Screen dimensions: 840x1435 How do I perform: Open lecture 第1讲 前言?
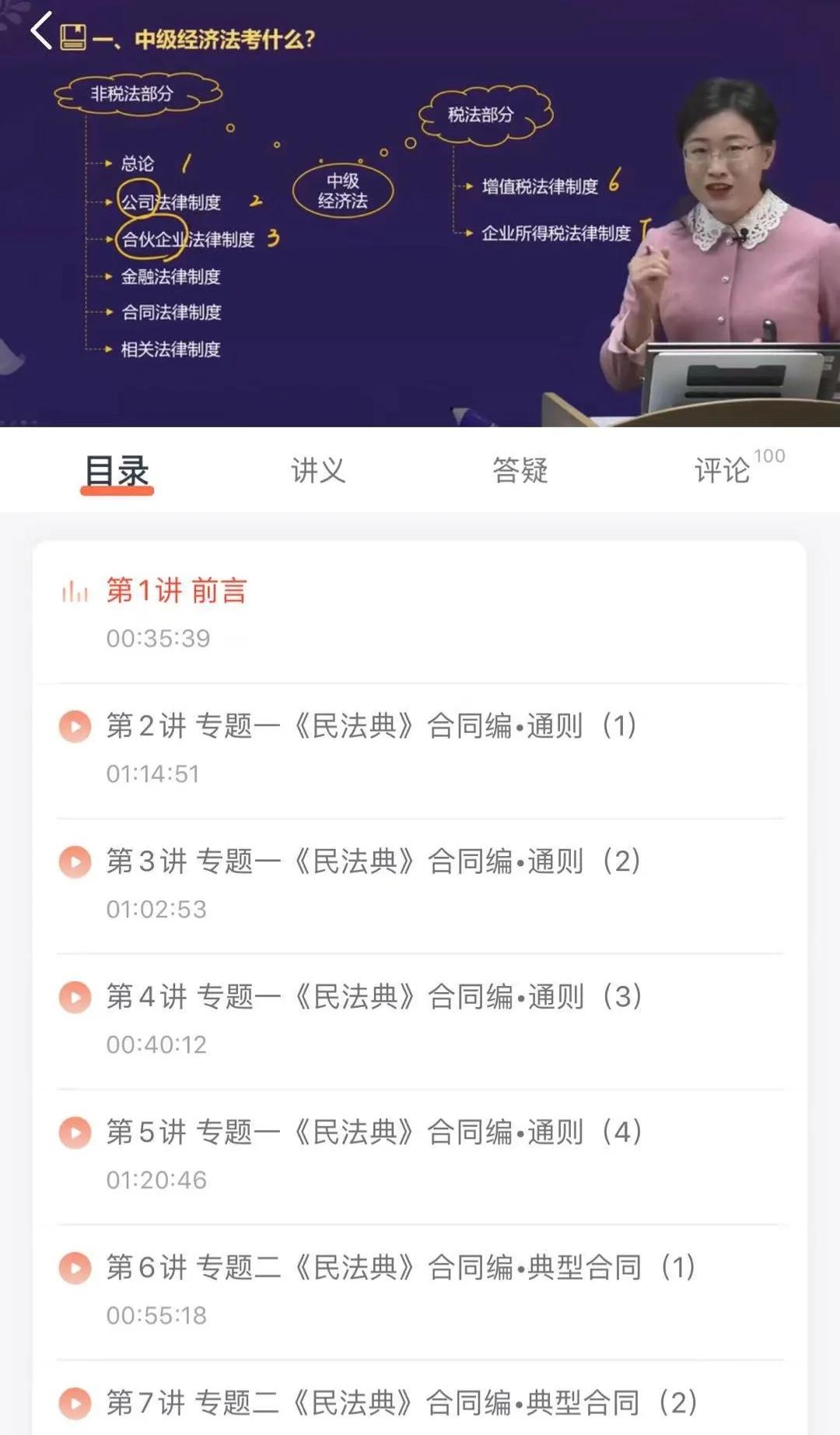click(177, 591)
